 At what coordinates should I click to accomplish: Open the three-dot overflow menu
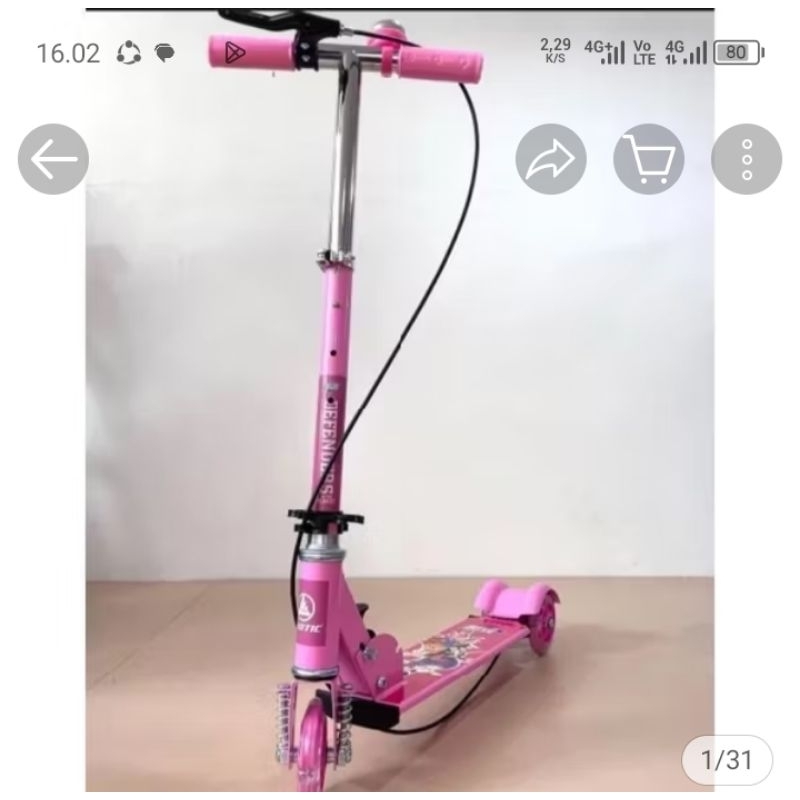tap(746, 159)
